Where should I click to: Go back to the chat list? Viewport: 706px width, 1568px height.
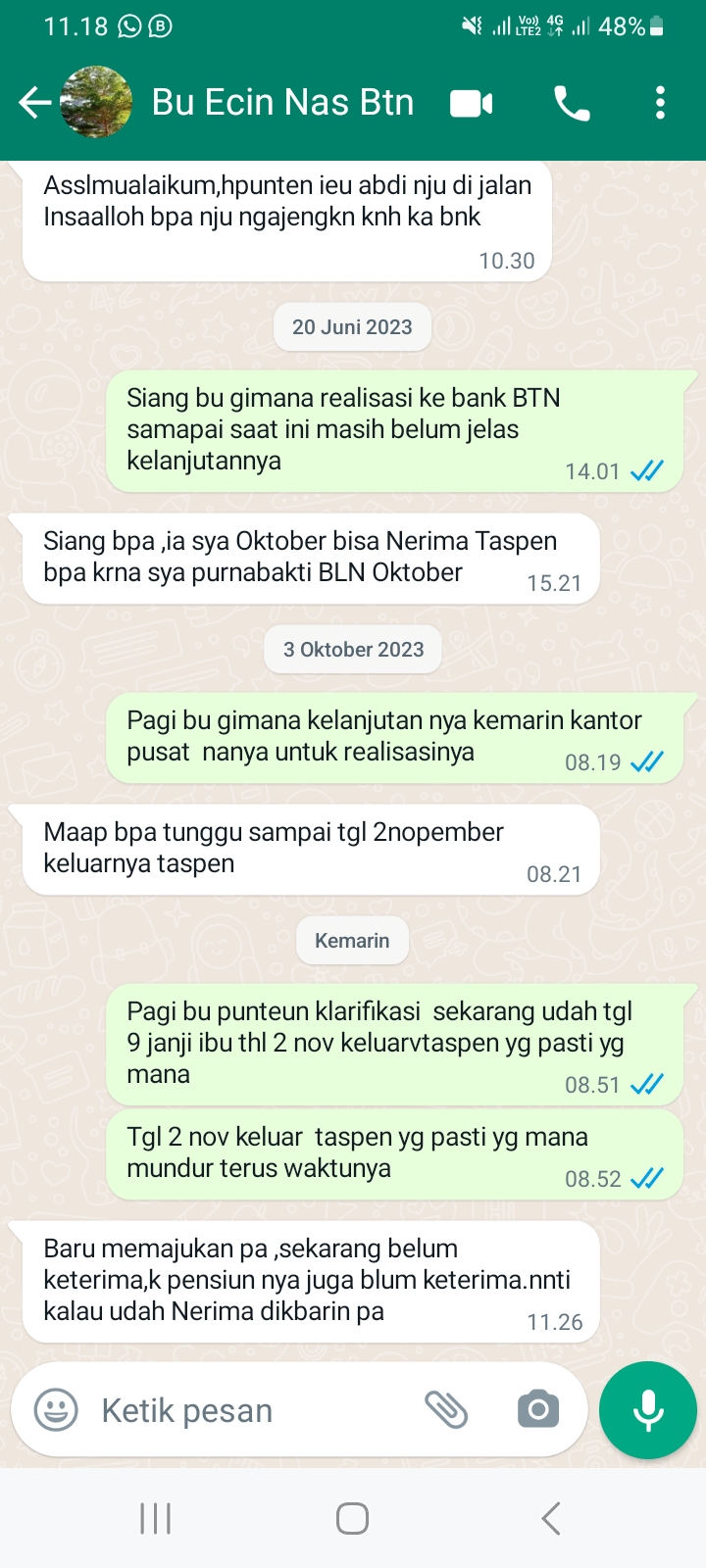[34, 102]
